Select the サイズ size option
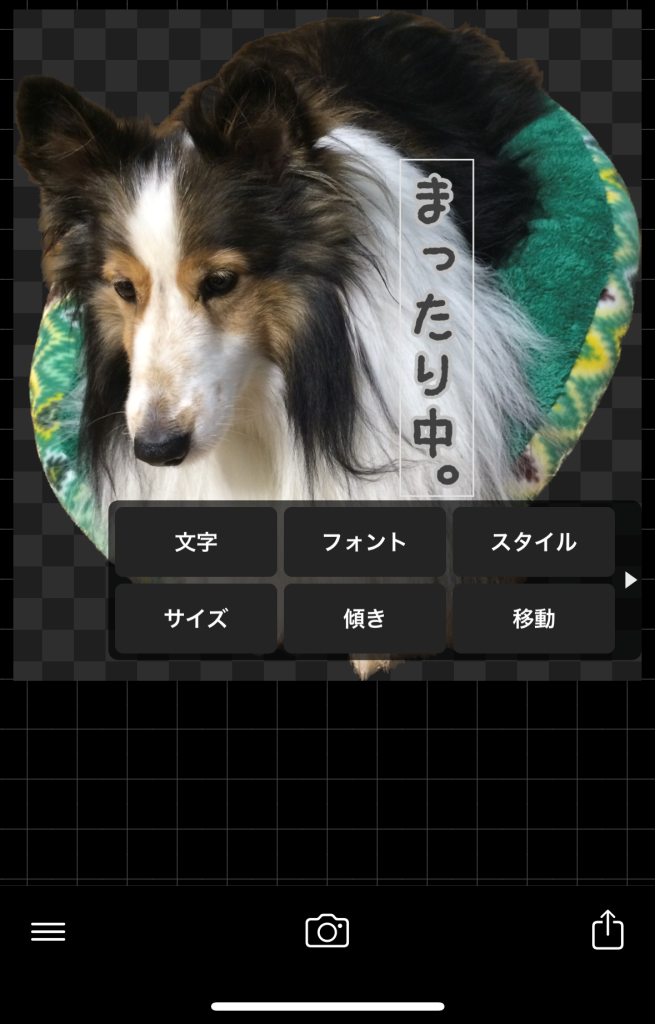Viewport: 655px width, 1024px height. click(x=196, y=619)
